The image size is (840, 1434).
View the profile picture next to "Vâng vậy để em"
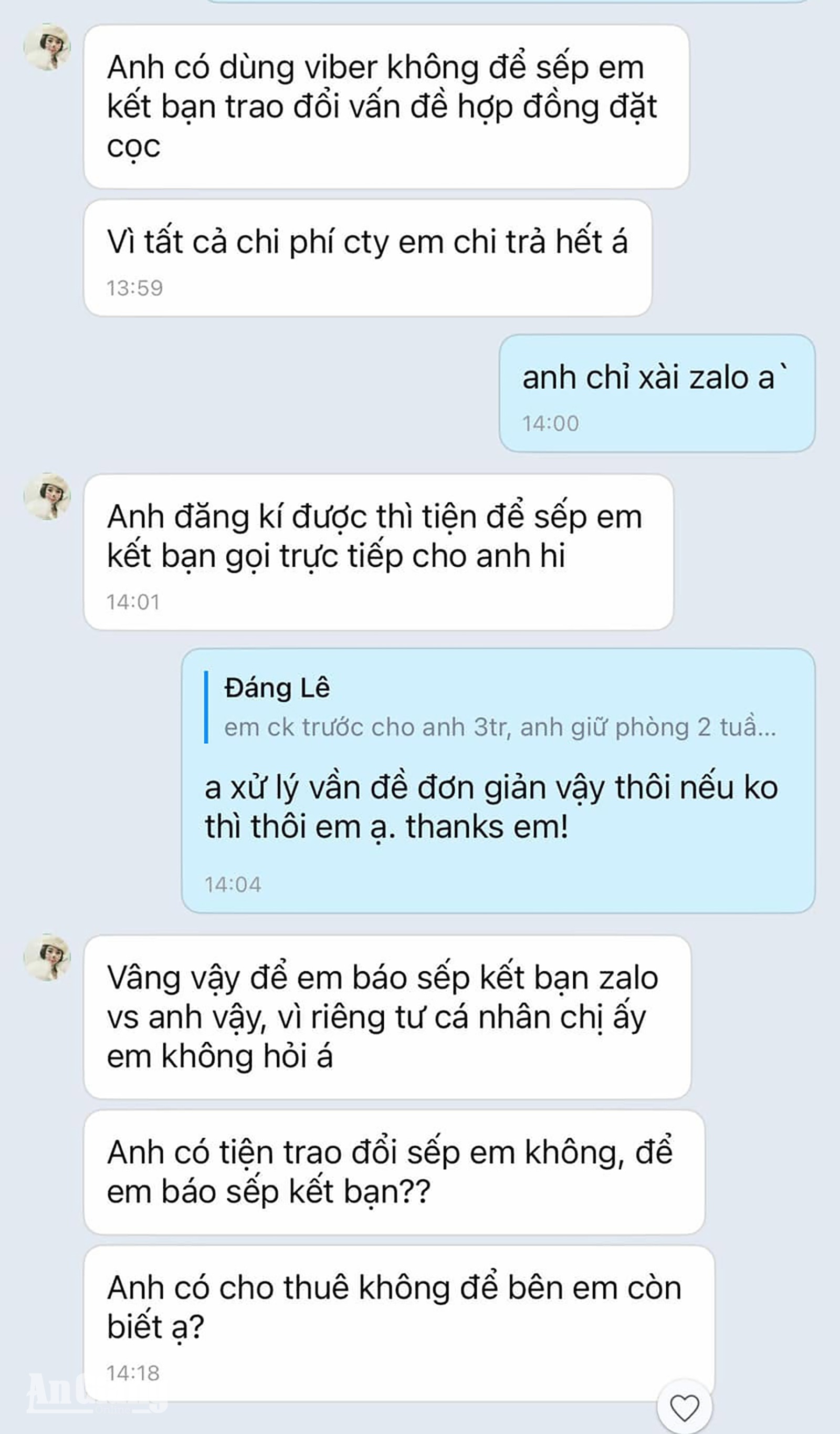click(47, 957)
